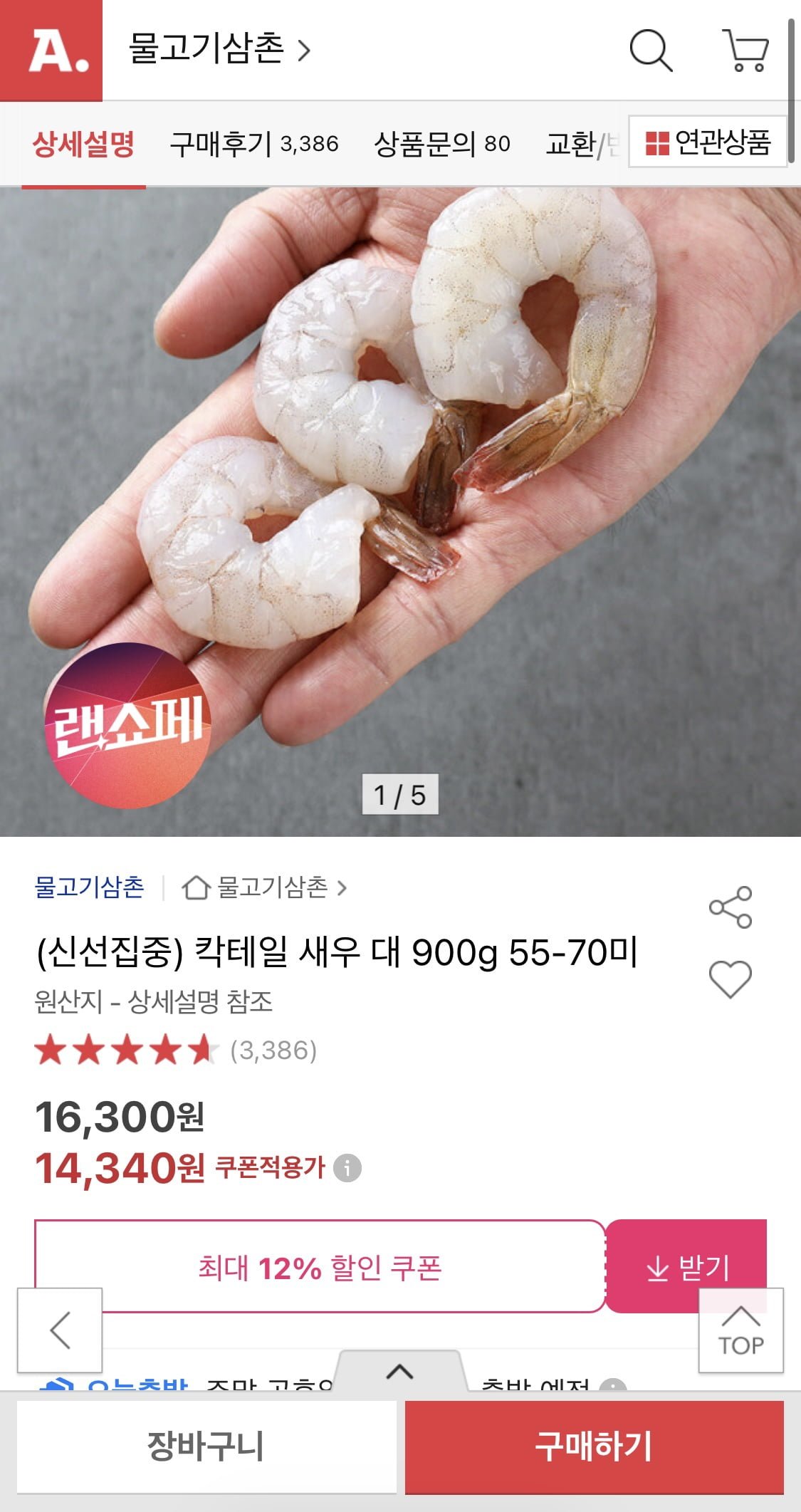Viewport: 801px width, 1512px height.
Task: Share this shrimp product
Action: 731,907
